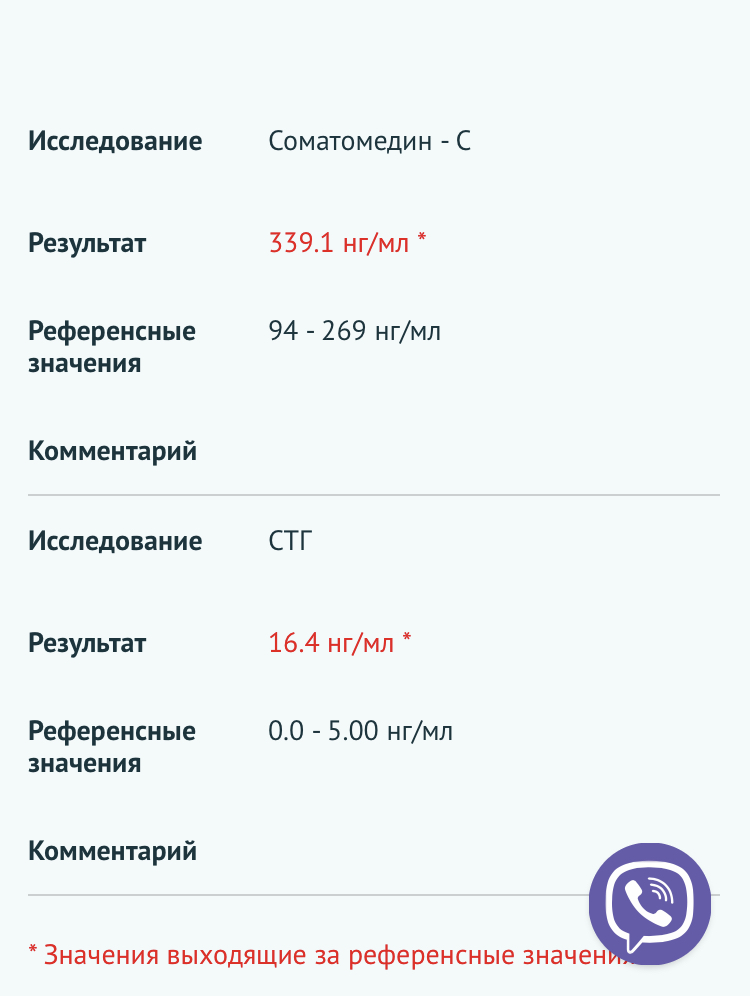Screen dimensions: 750x996
Task: Click the Viber speech bubble tail
Action: (628, 944)
